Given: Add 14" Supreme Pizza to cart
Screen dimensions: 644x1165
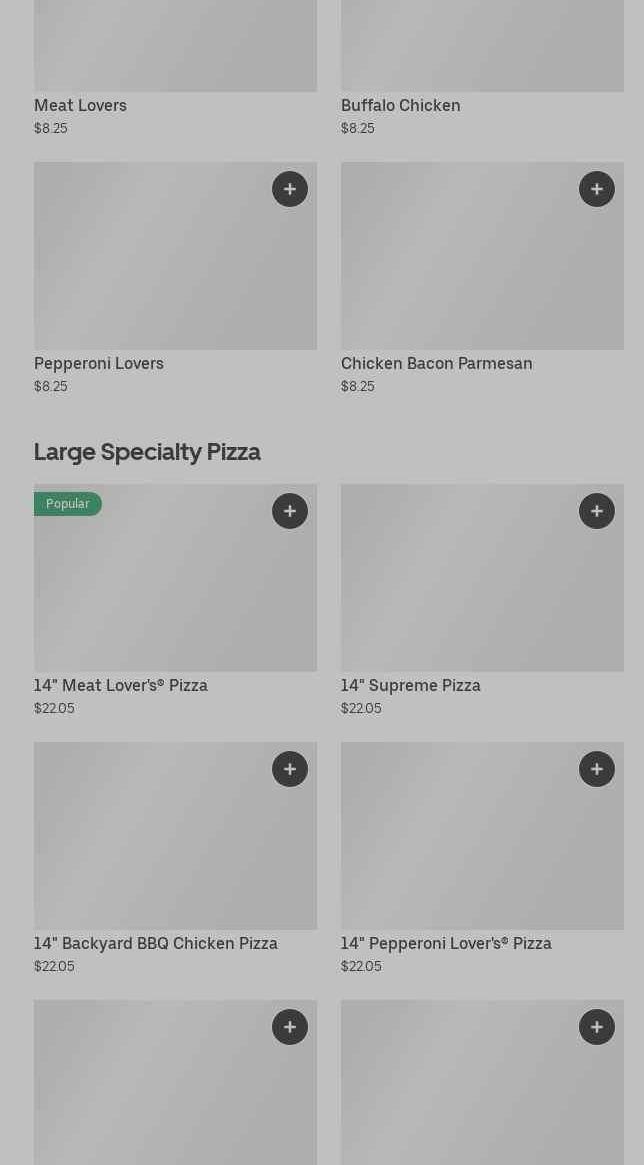Looking at the screenshot, I should [597, 511].
